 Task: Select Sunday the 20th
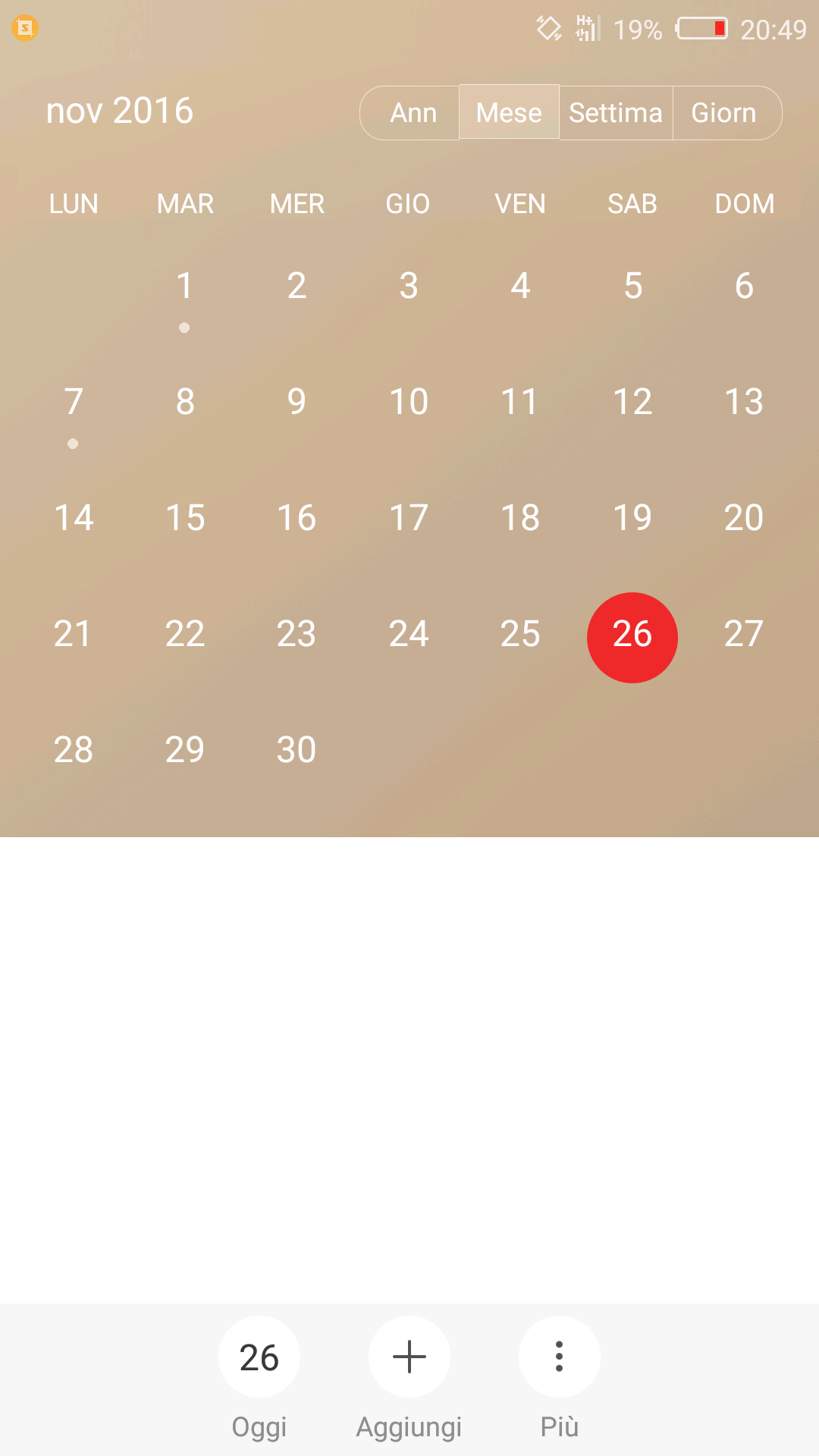click(x=744, y=518)
